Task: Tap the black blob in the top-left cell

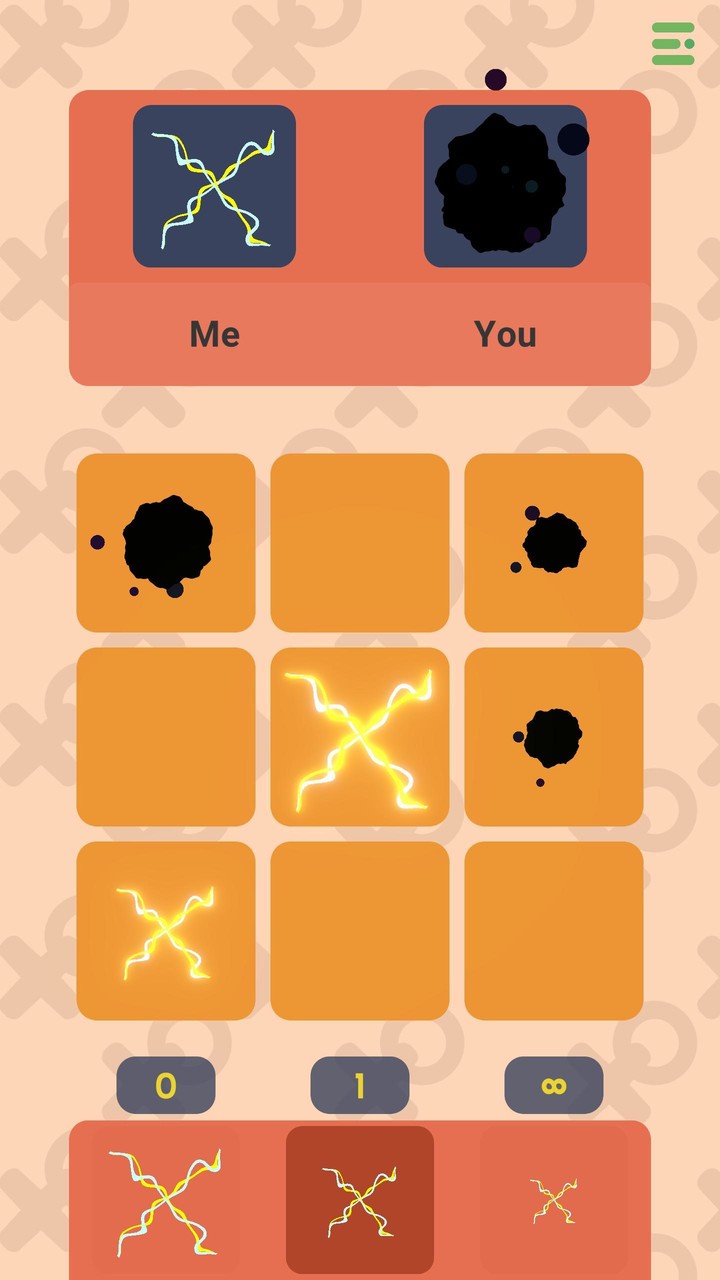Action: pos(165,543)
